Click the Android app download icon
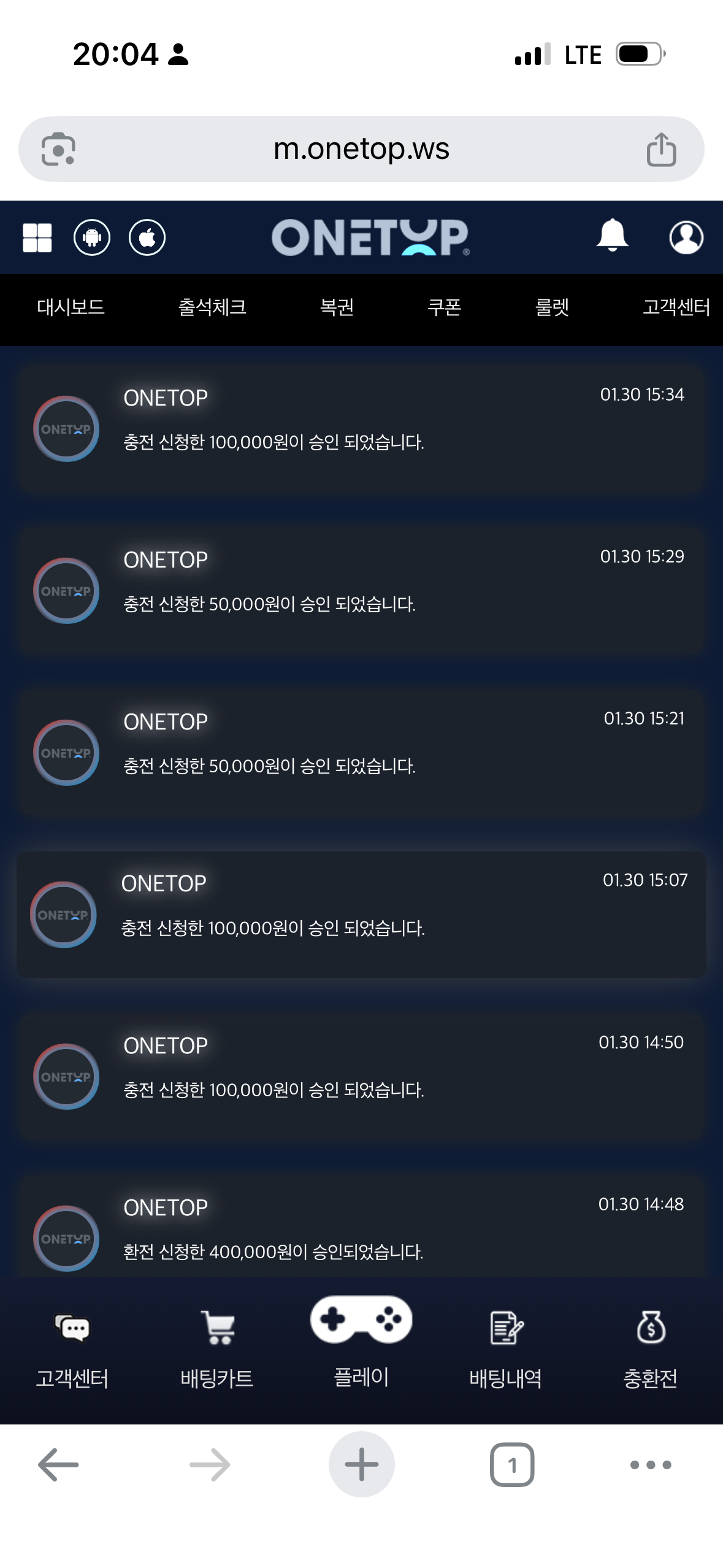Viewport: 723px width, 1568px height. [x=91, y=237]
